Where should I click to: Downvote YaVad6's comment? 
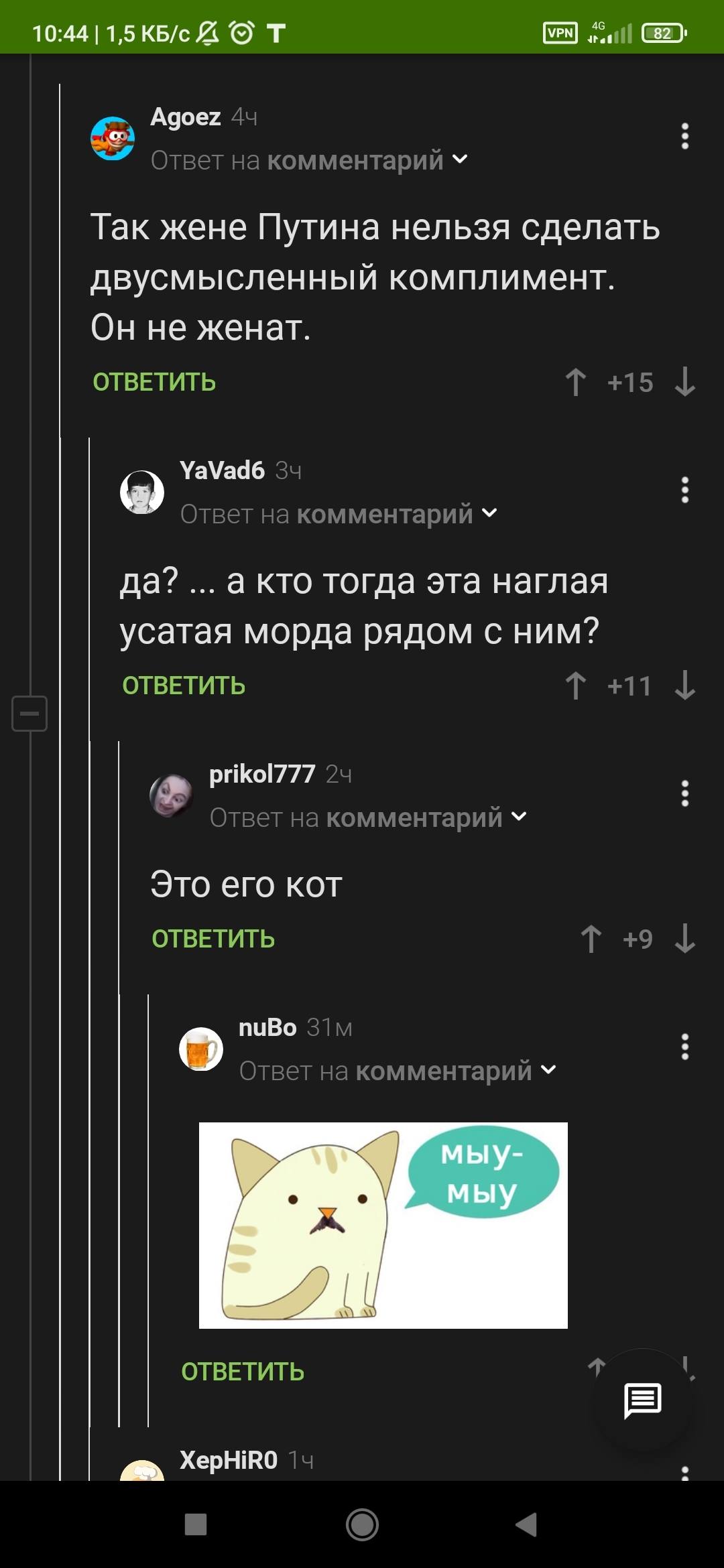[x=684, y=685]
